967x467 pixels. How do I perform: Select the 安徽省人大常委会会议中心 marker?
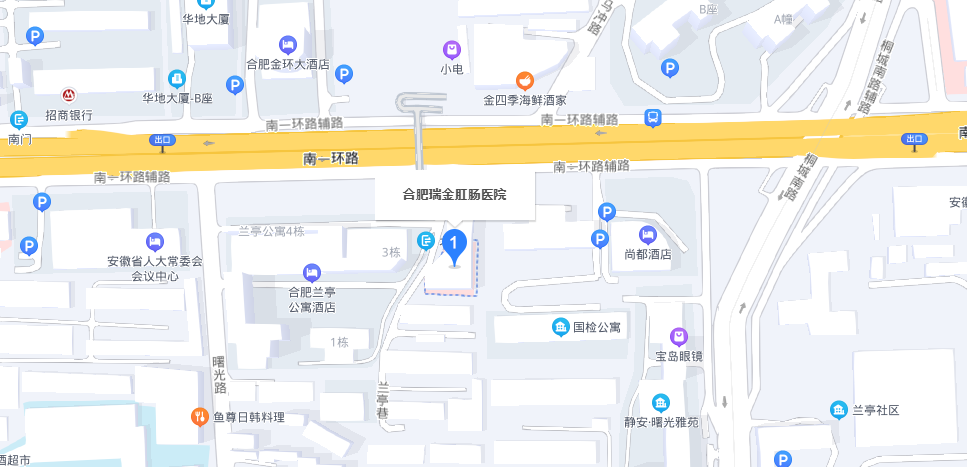point(155,241)
